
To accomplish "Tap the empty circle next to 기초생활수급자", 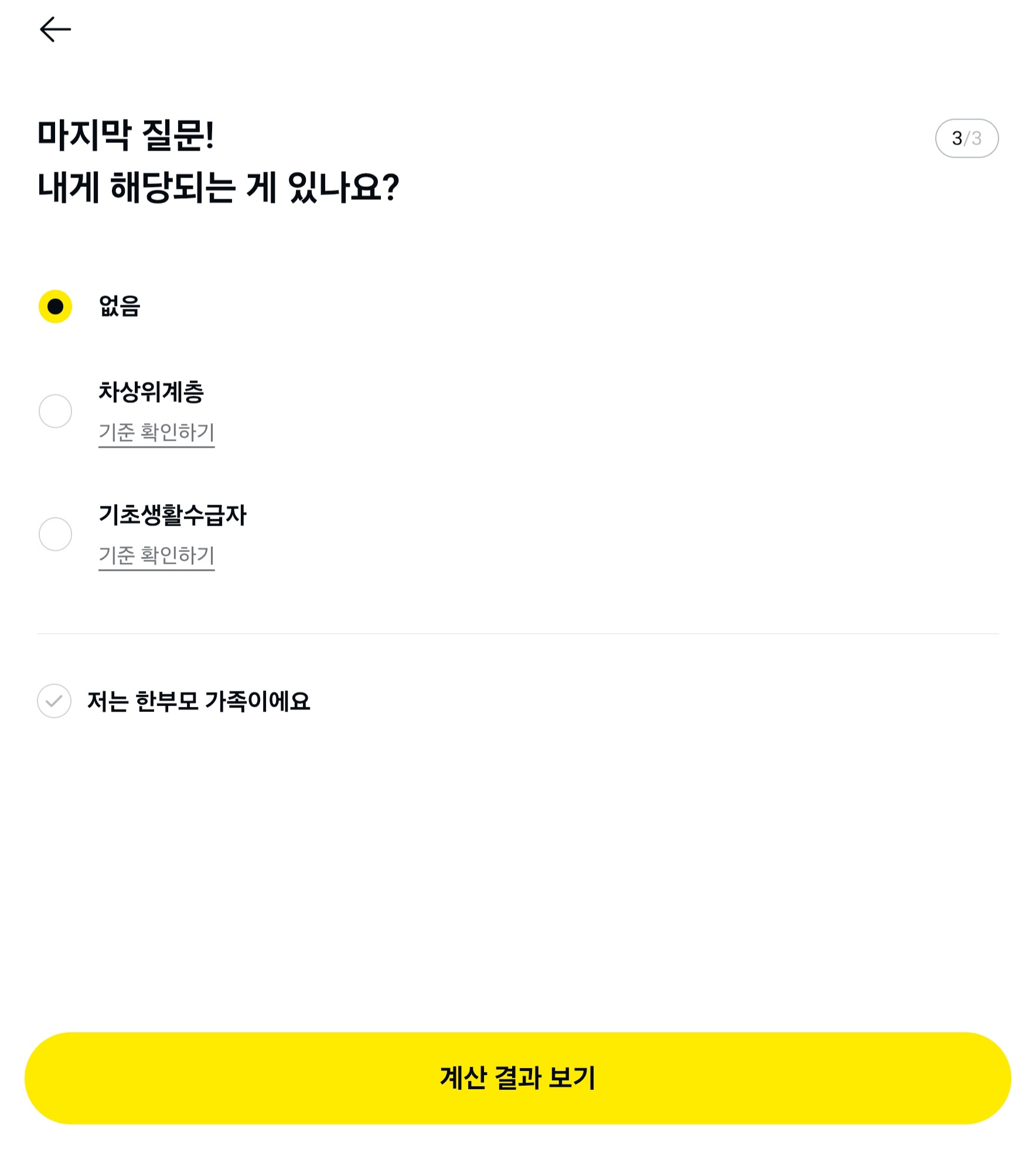I will (x=56, y=534).
